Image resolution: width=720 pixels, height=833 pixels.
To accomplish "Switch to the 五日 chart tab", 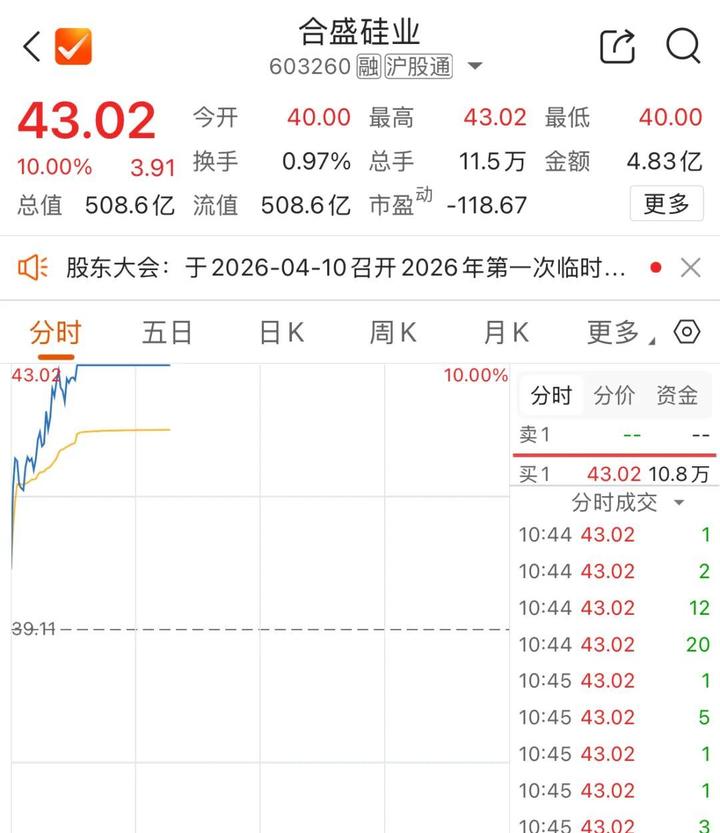I will tap(167, 333).
